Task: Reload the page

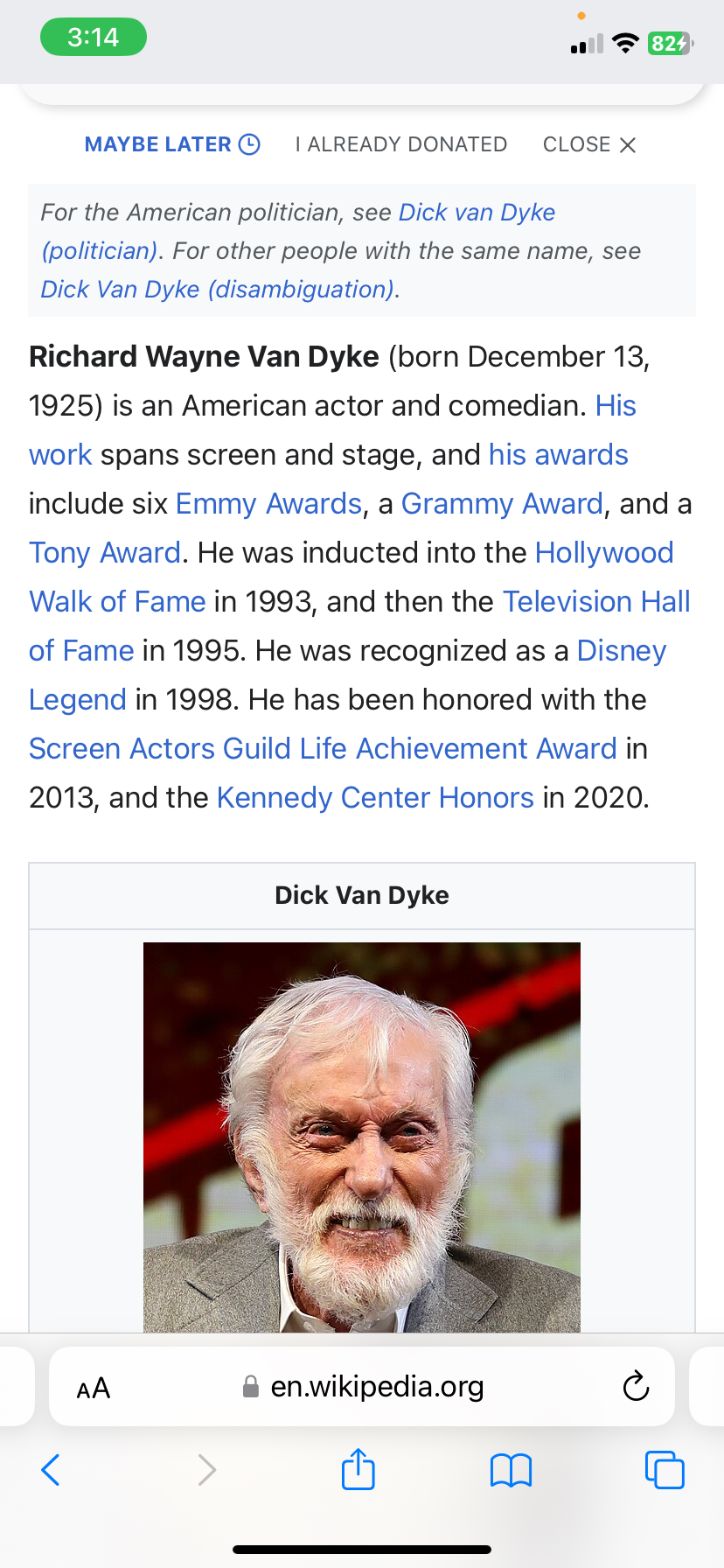Action: [636, 1387]
